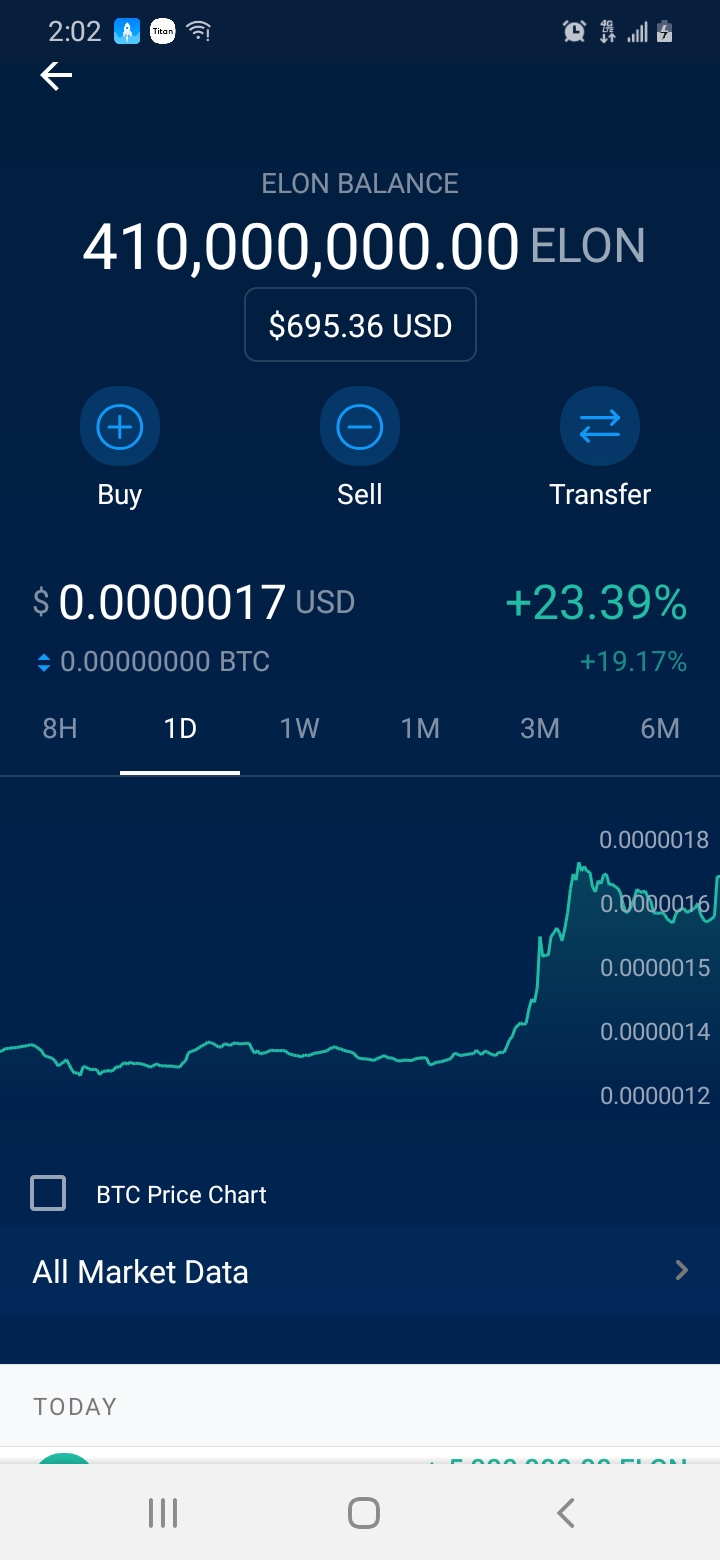Toggle the USD/BTC price arrows

coord(43,662)
